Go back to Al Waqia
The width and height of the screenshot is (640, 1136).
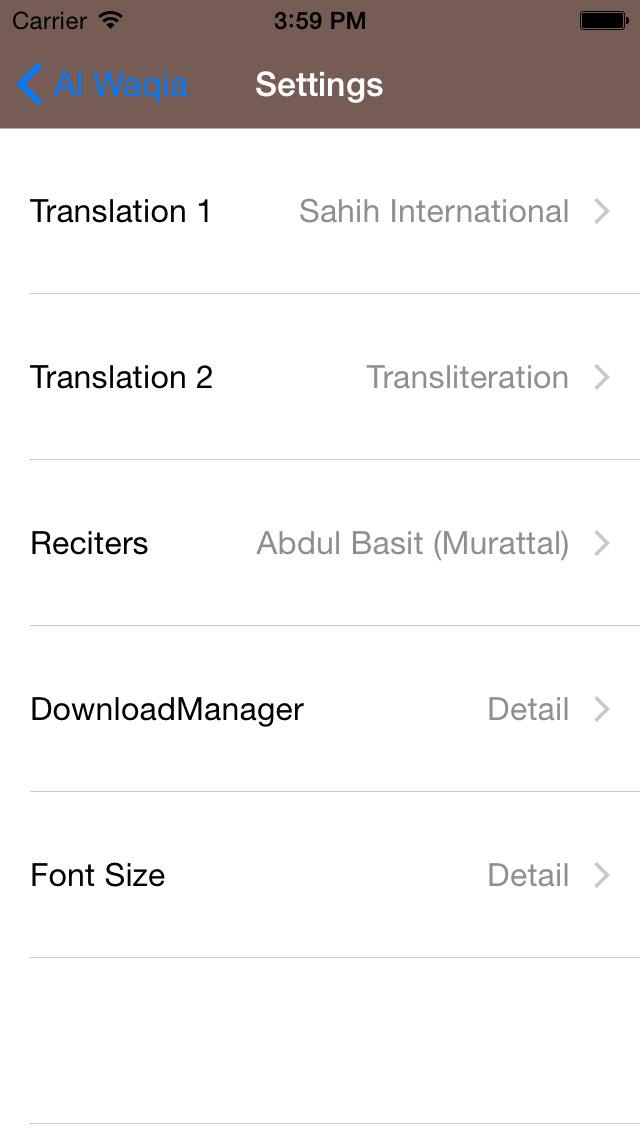102,85
